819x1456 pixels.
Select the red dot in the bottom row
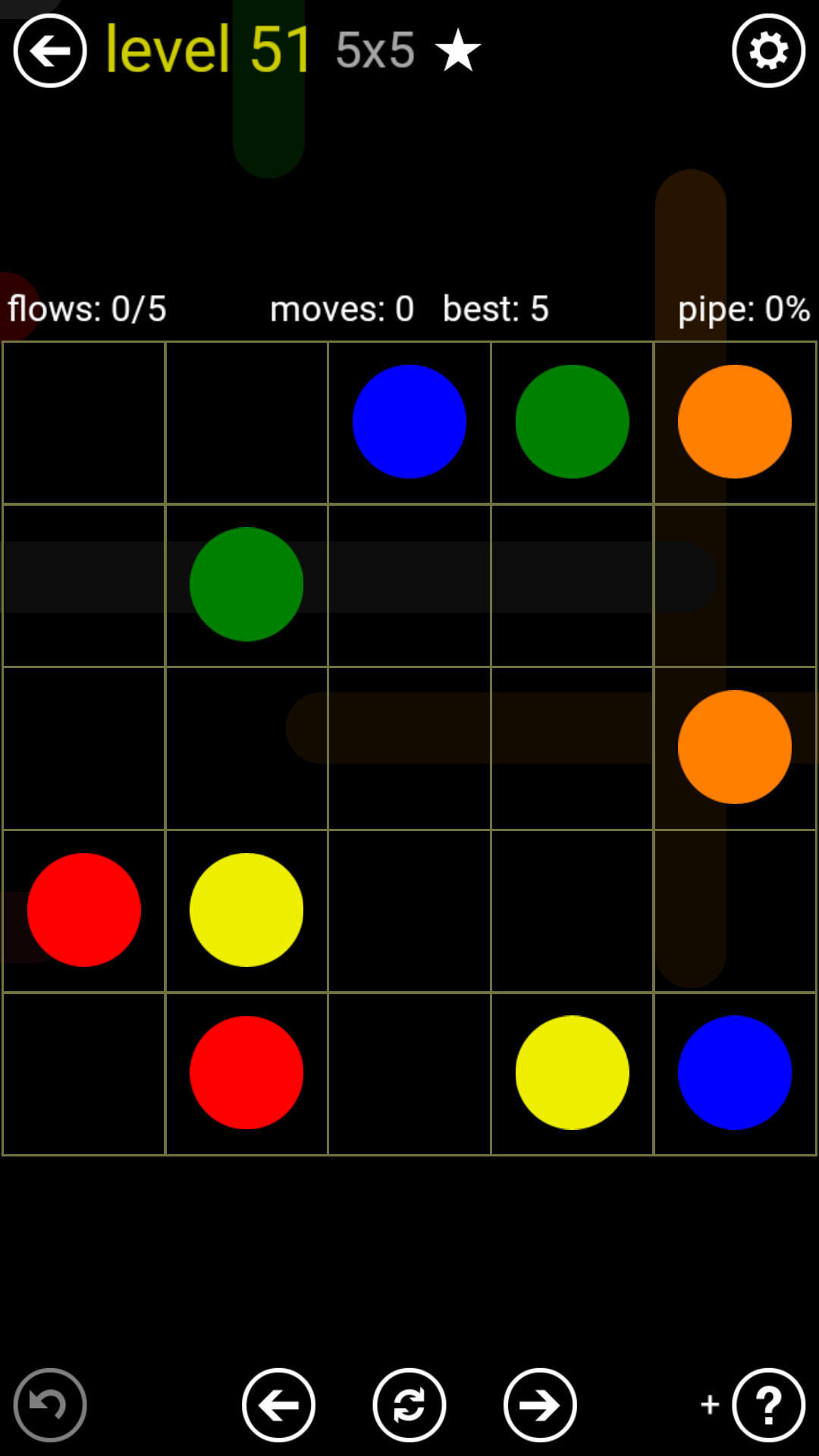(246, 1072)
